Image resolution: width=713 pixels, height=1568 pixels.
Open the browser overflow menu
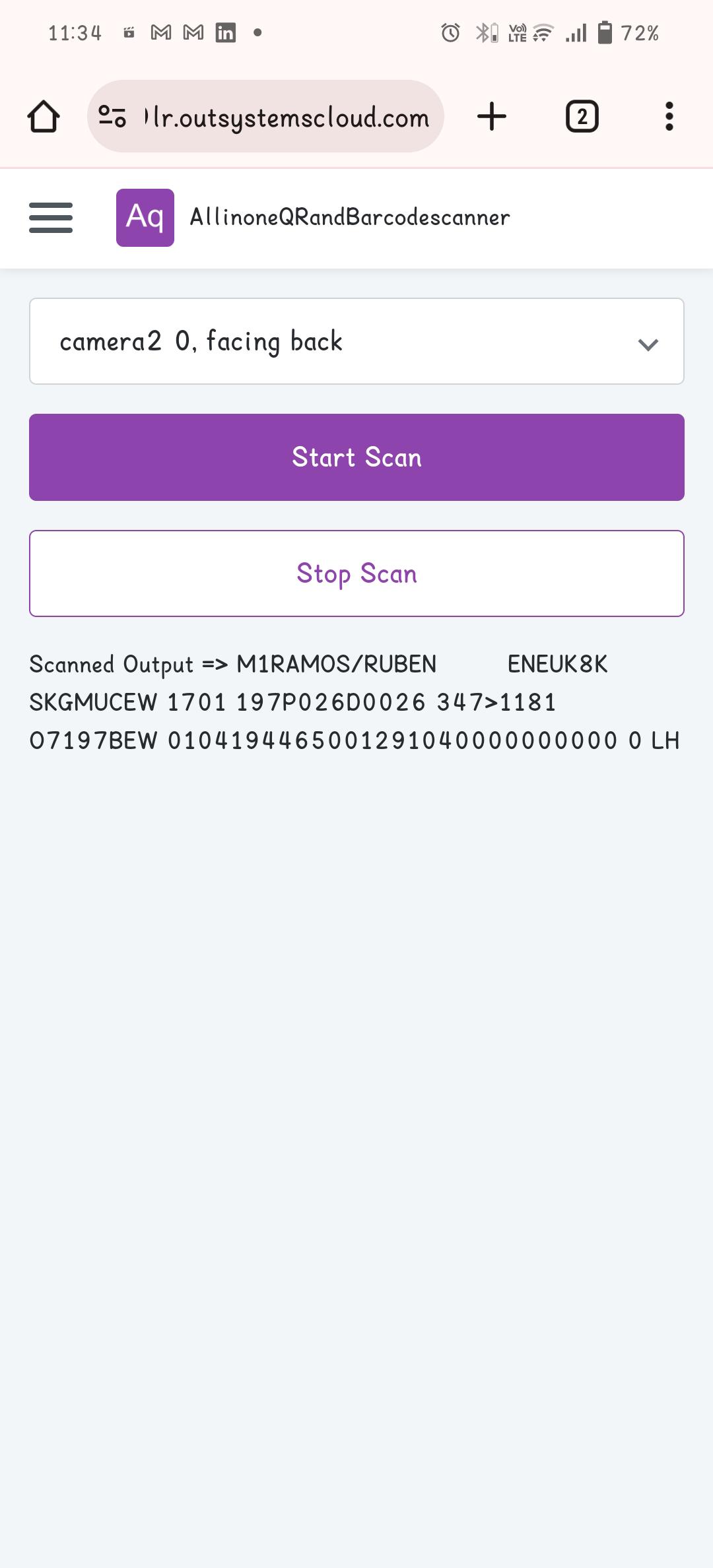pos(669,117)
